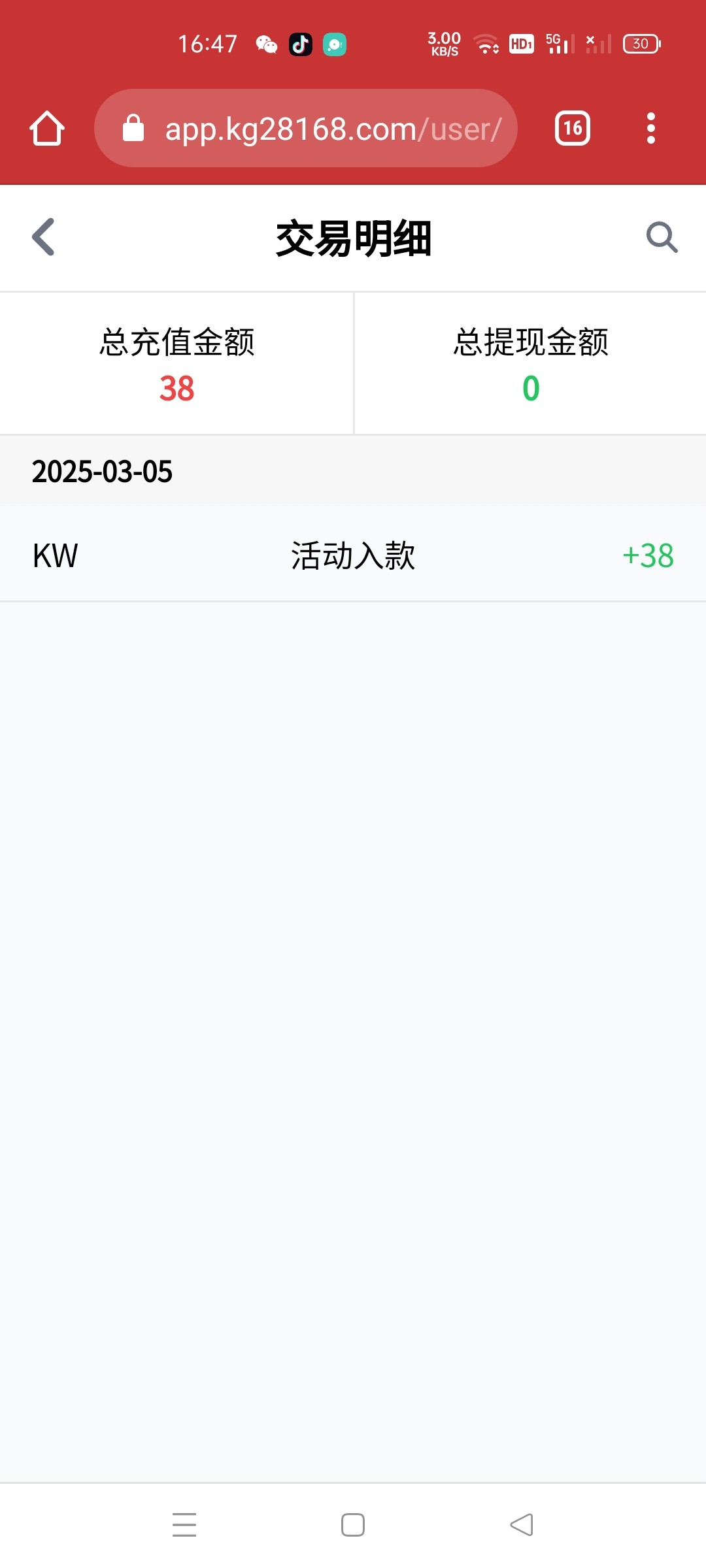Open the browser overflow menu
The image size is (706, 1568).
coord(650,128)
